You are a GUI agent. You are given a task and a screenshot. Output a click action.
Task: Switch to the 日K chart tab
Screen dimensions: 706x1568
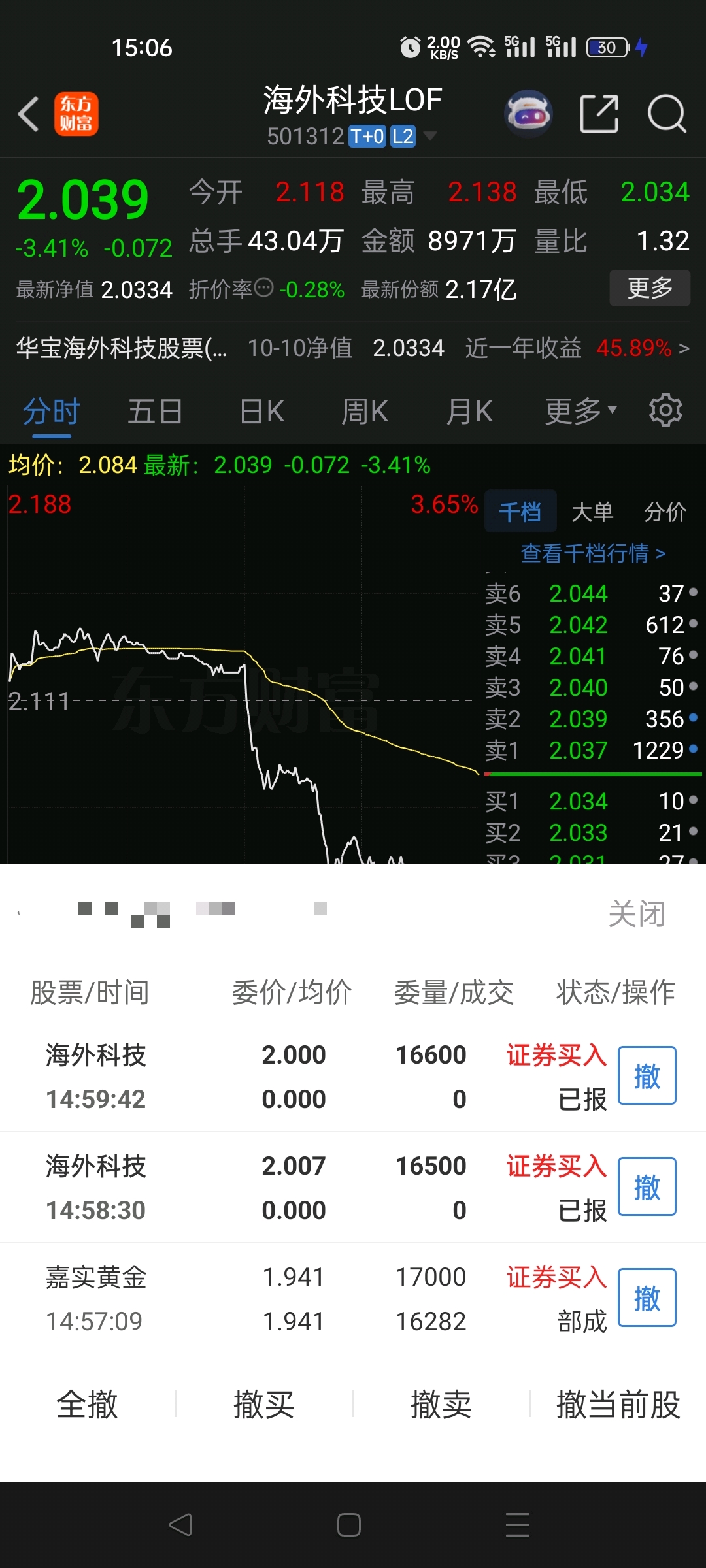pyautogui.click(x=261, y=410)
